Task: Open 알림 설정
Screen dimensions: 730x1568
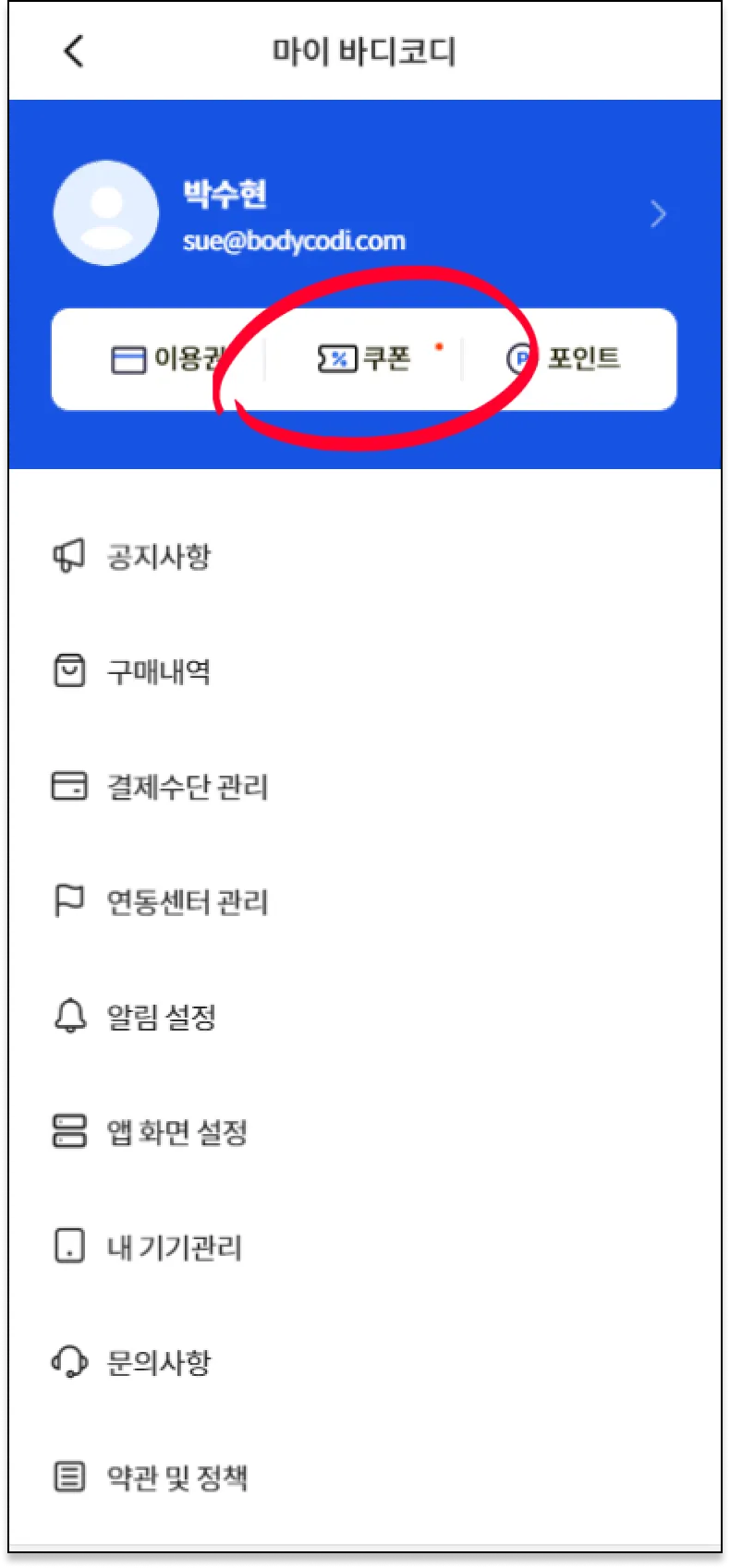Action: coord(161,1017)
